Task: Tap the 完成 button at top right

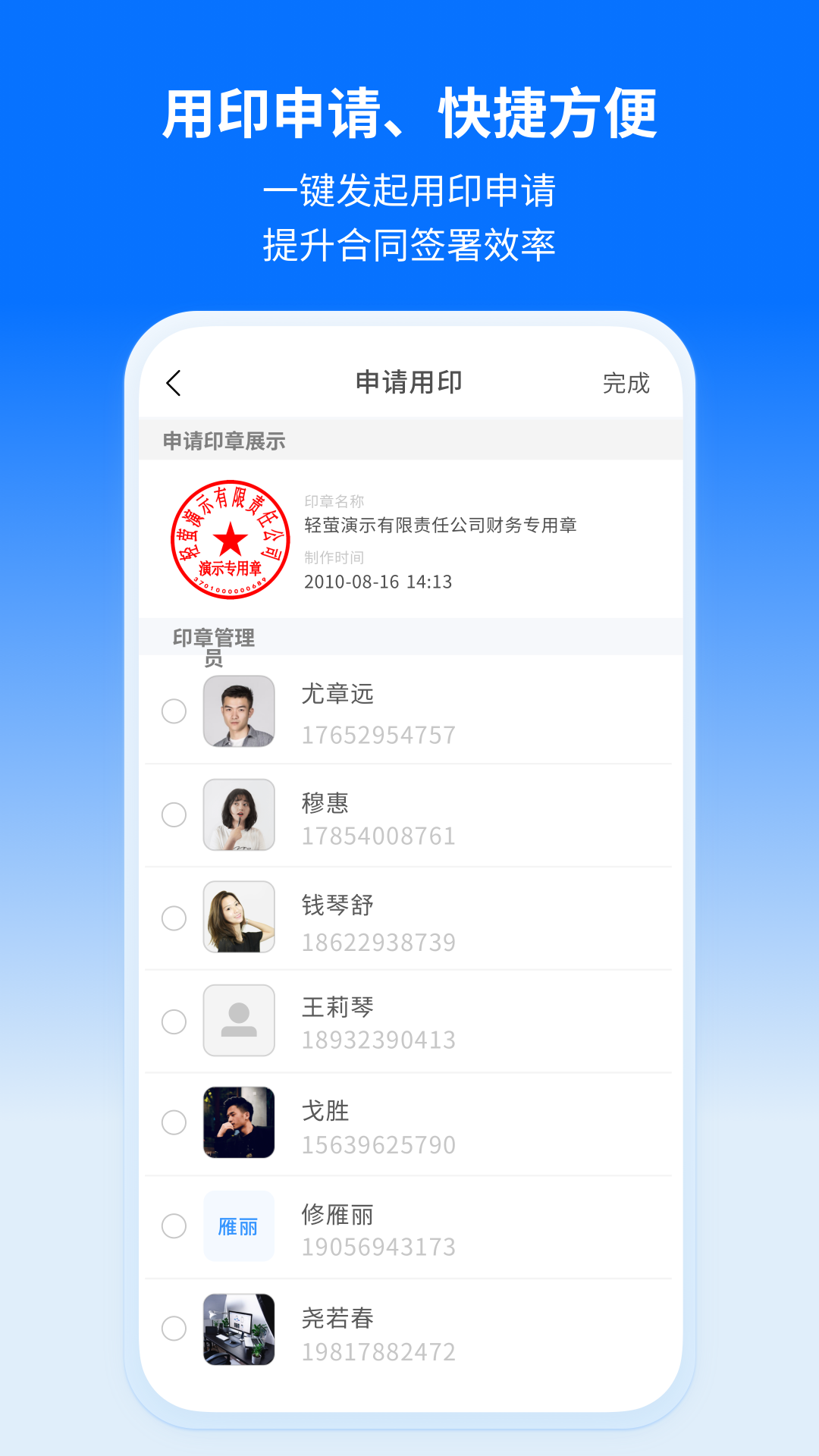Action: pyautogui.click(x=625, y=384)
